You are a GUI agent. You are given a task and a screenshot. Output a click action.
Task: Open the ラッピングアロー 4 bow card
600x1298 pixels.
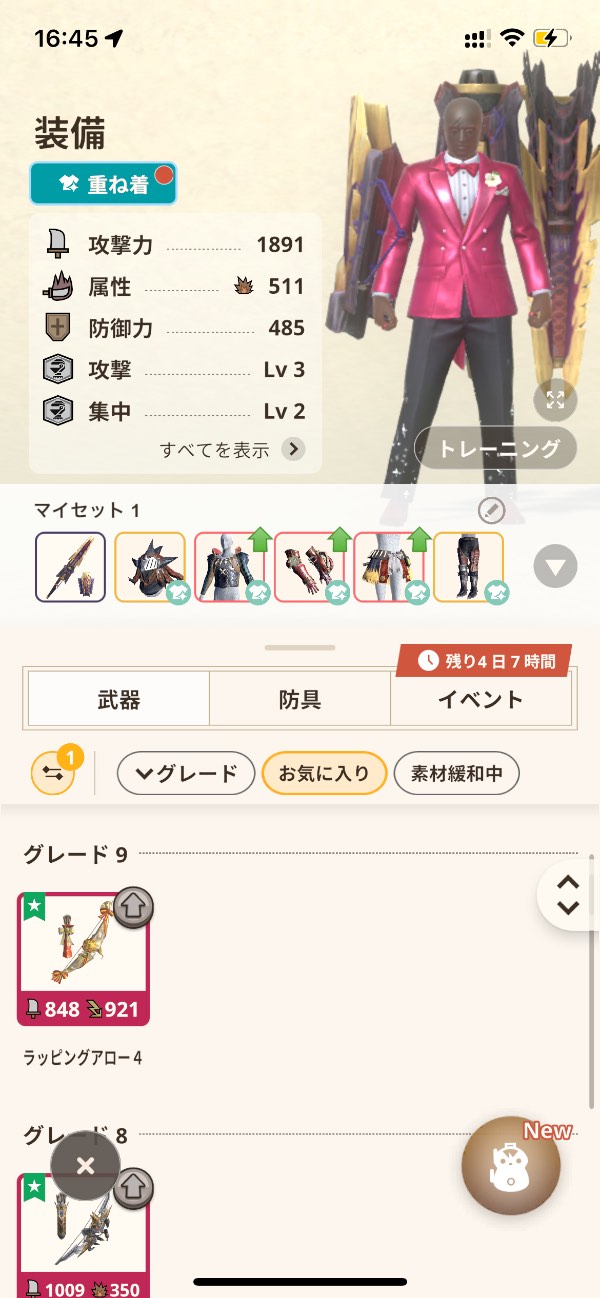coord(84,959)
